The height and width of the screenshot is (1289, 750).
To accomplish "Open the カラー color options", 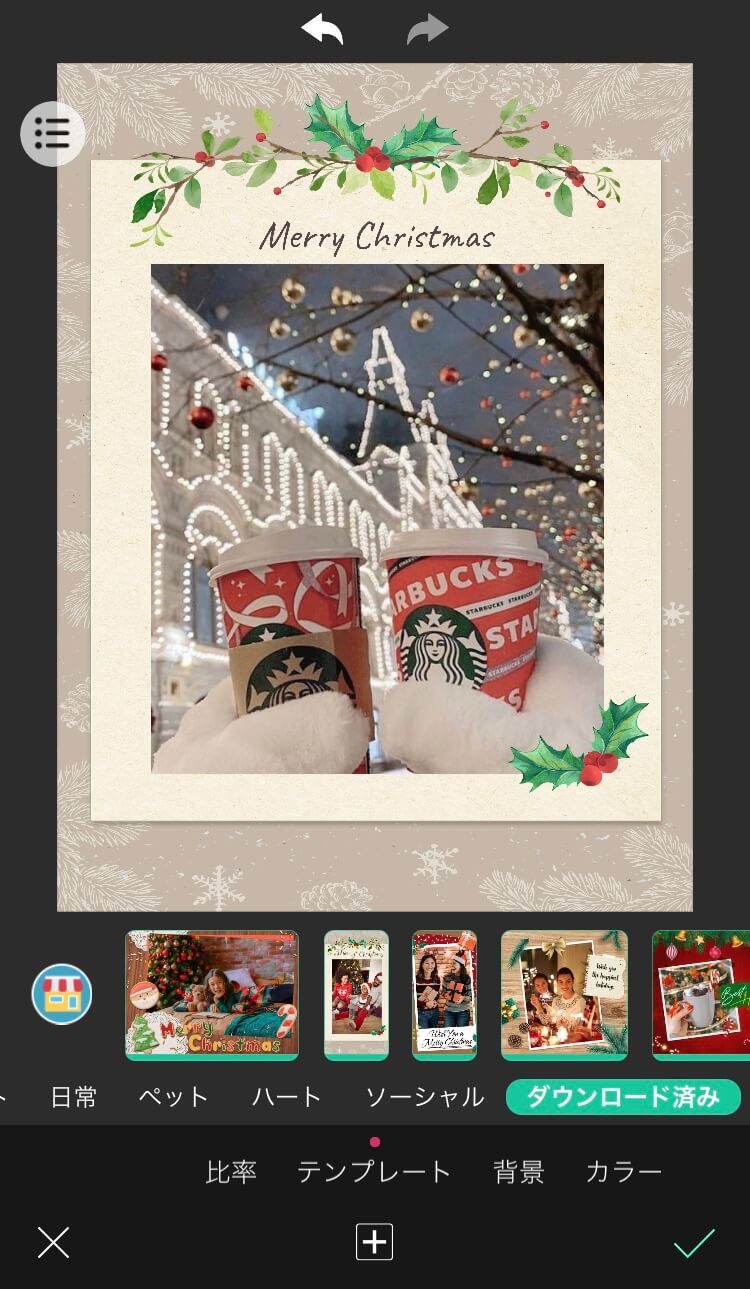I will 623,1172.
